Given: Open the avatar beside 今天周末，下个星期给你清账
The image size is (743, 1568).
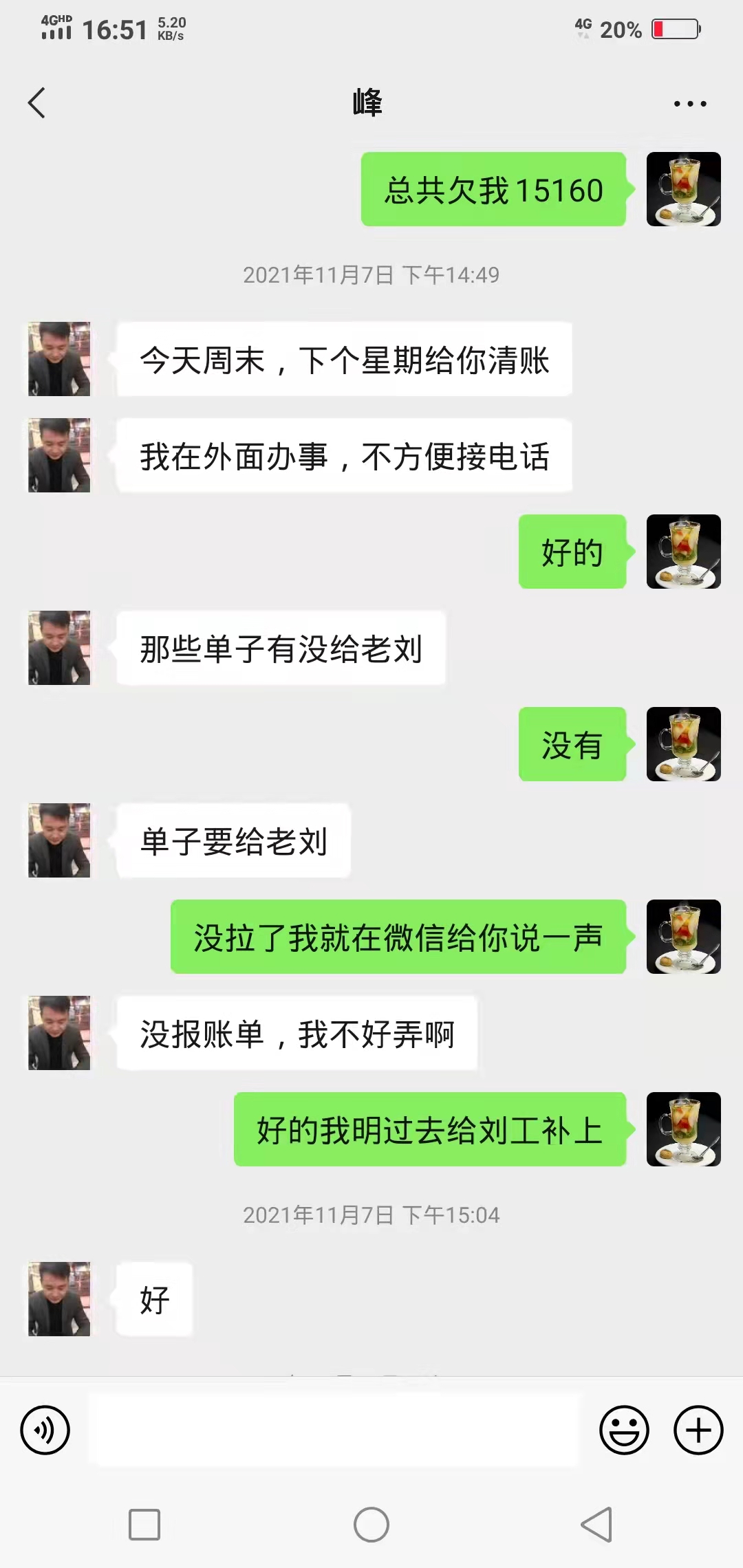Looking at the screenshot, I should [x=59, y=359].
